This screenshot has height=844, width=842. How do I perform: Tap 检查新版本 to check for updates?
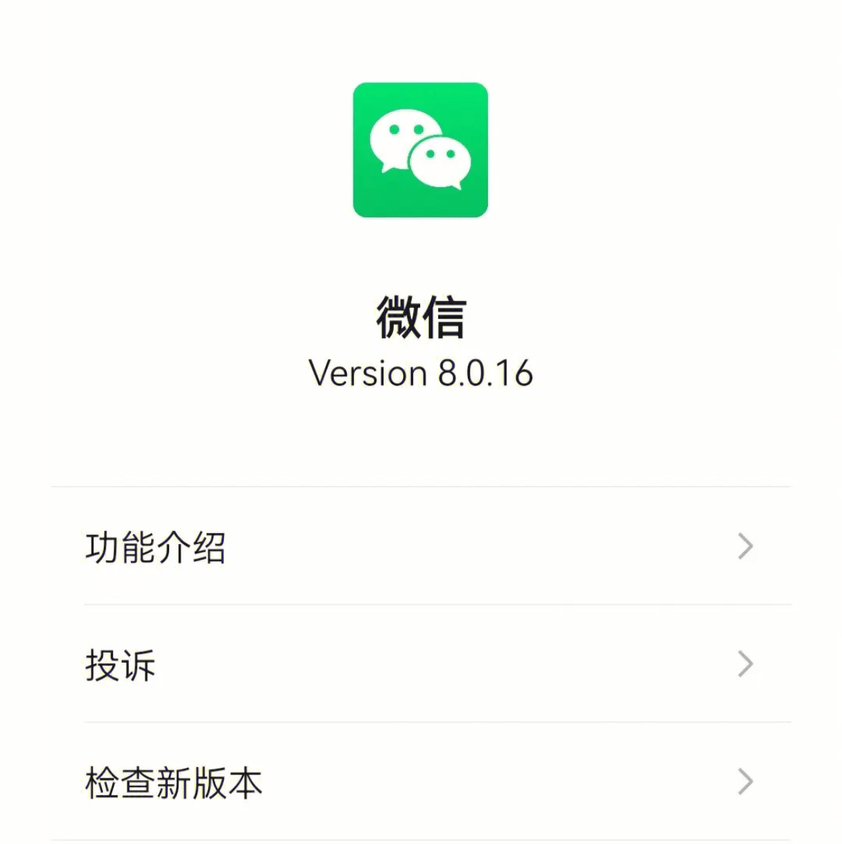point(172,782)
